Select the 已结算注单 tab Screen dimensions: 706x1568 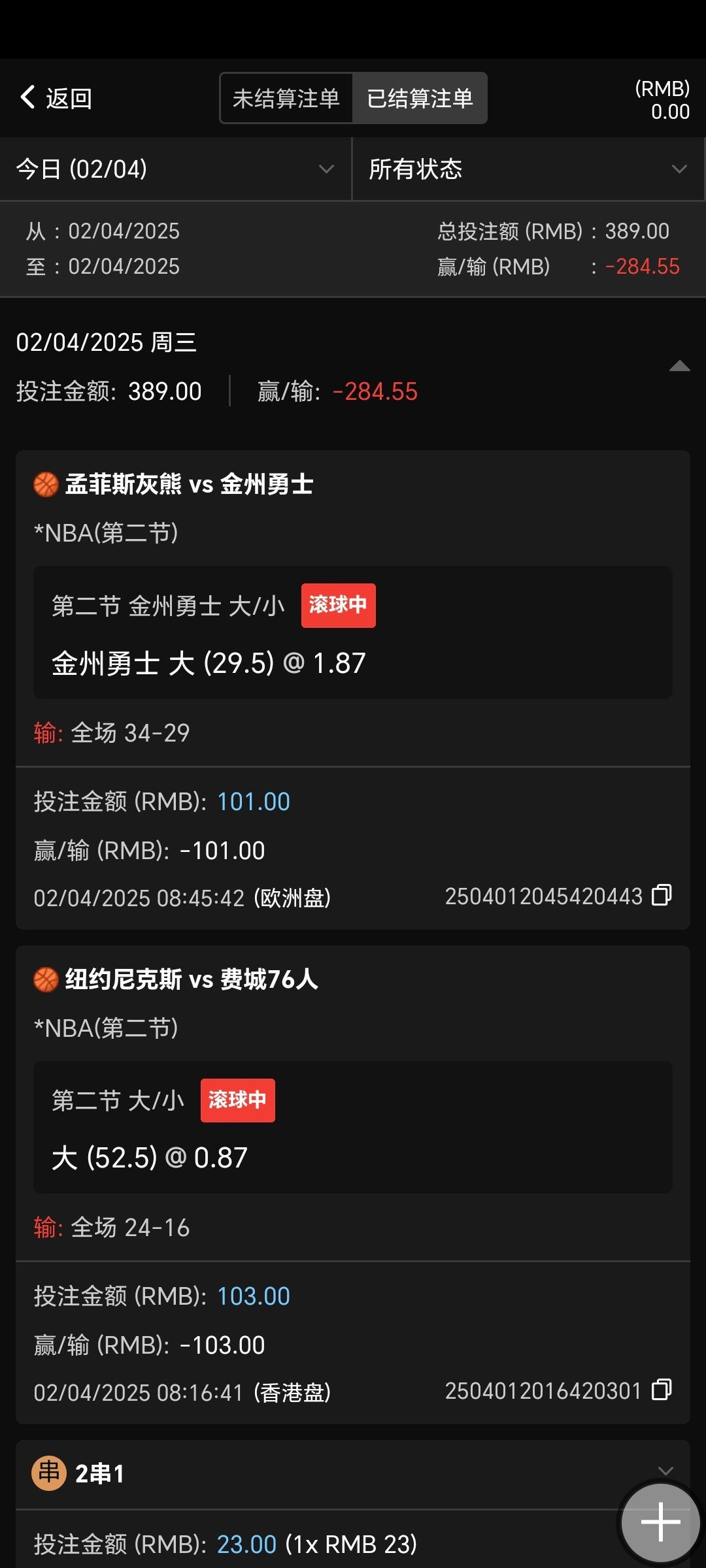(420, 98)
